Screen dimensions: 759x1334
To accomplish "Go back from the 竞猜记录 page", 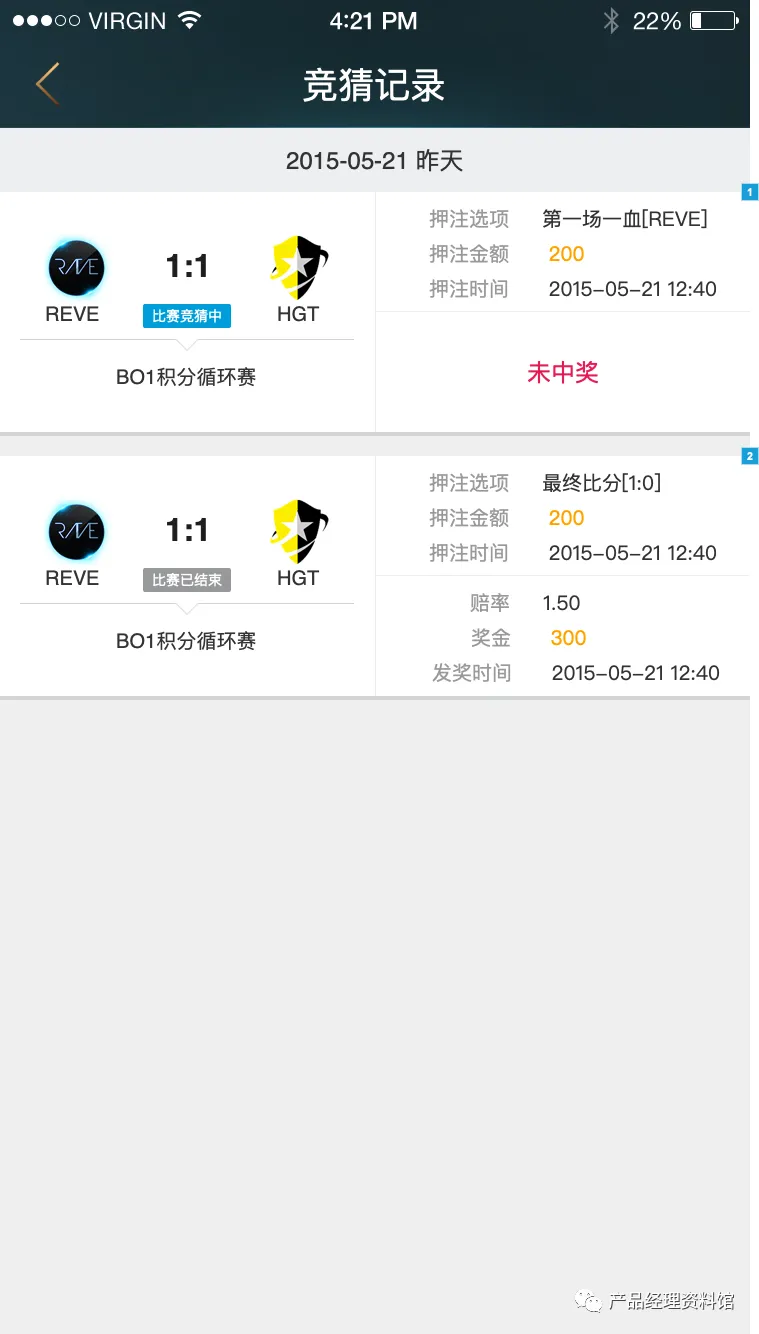I will pos(47,84).
